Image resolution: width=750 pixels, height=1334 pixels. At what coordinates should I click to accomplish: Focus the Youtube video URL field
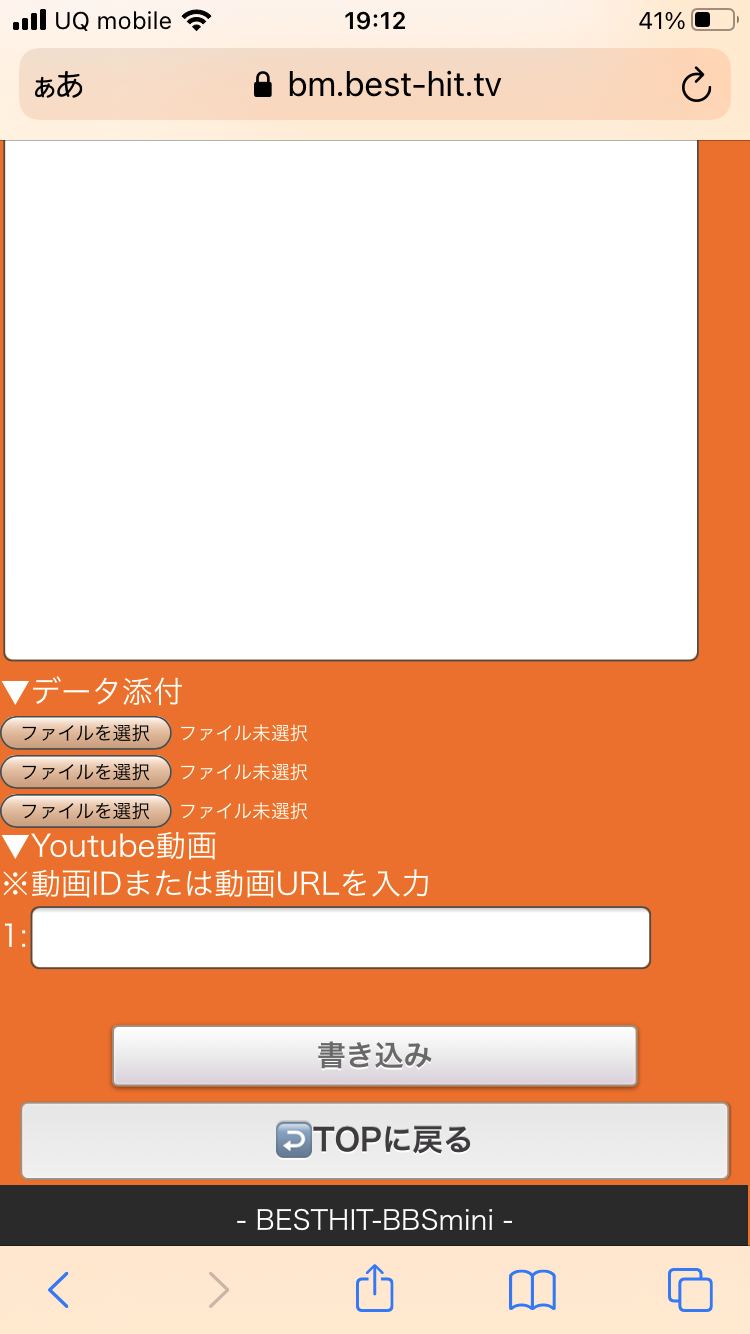pyautogui.click(x=341, y=937)
